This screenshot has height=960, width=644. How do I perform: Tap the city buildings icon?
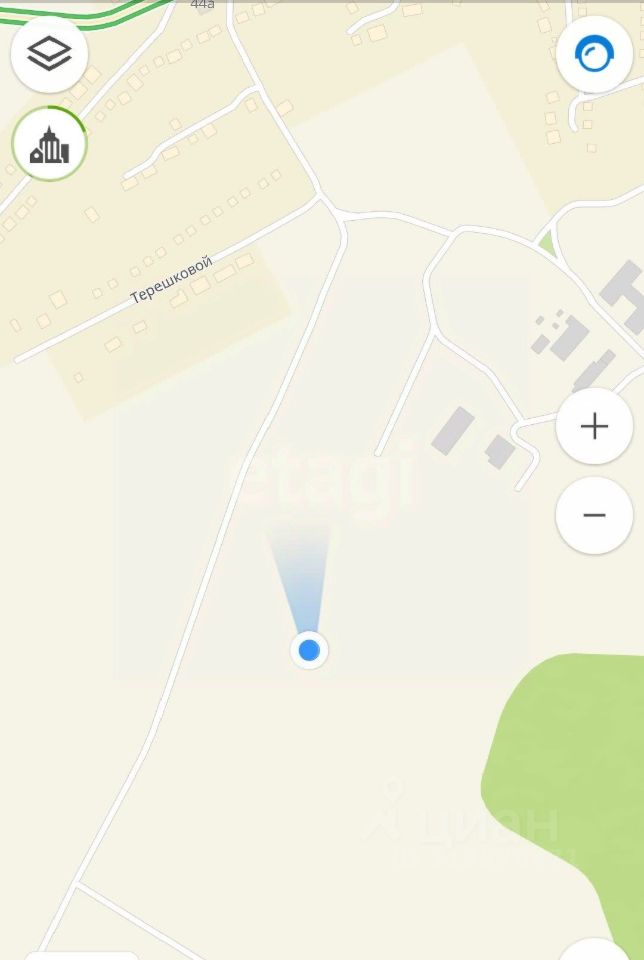(49, 145)
